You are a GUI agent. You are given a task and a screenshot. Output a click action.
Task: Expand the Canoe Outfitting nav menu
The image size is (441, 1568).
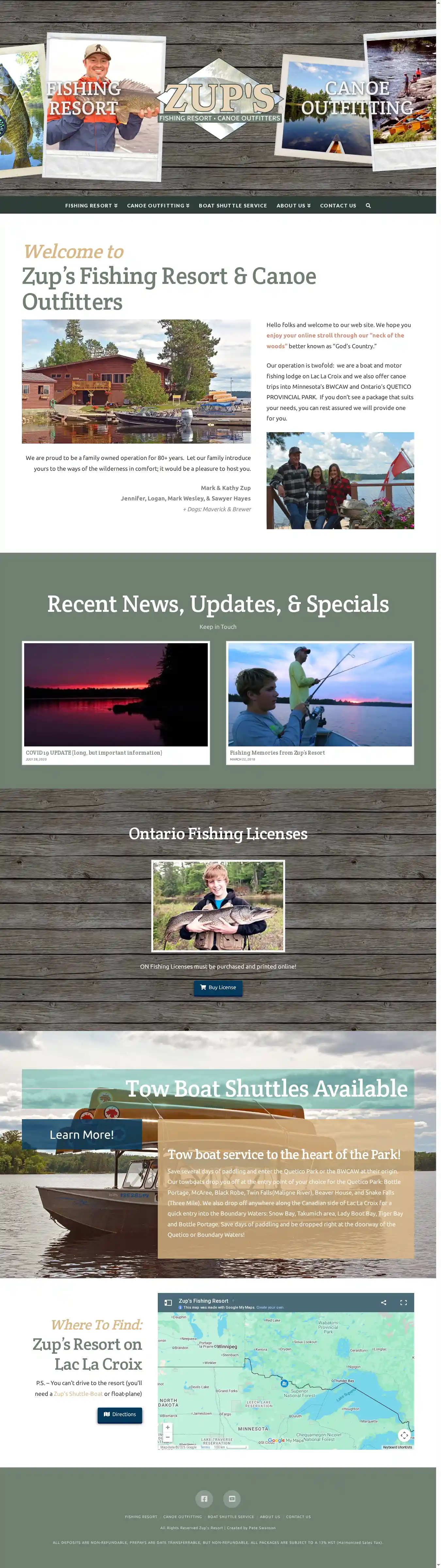coord(158,206)
